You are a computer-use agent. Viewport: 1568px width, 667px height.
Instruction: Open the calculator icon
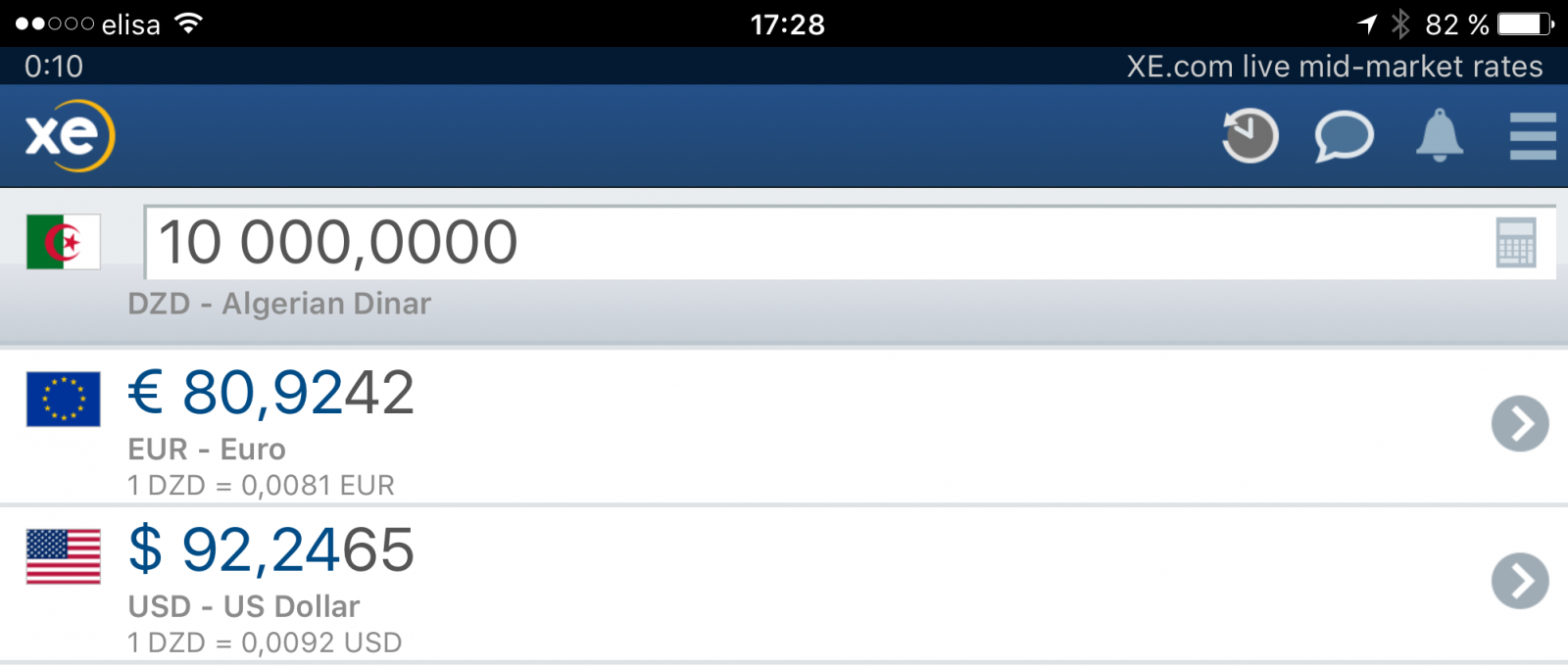click(x=1515, y=243)
